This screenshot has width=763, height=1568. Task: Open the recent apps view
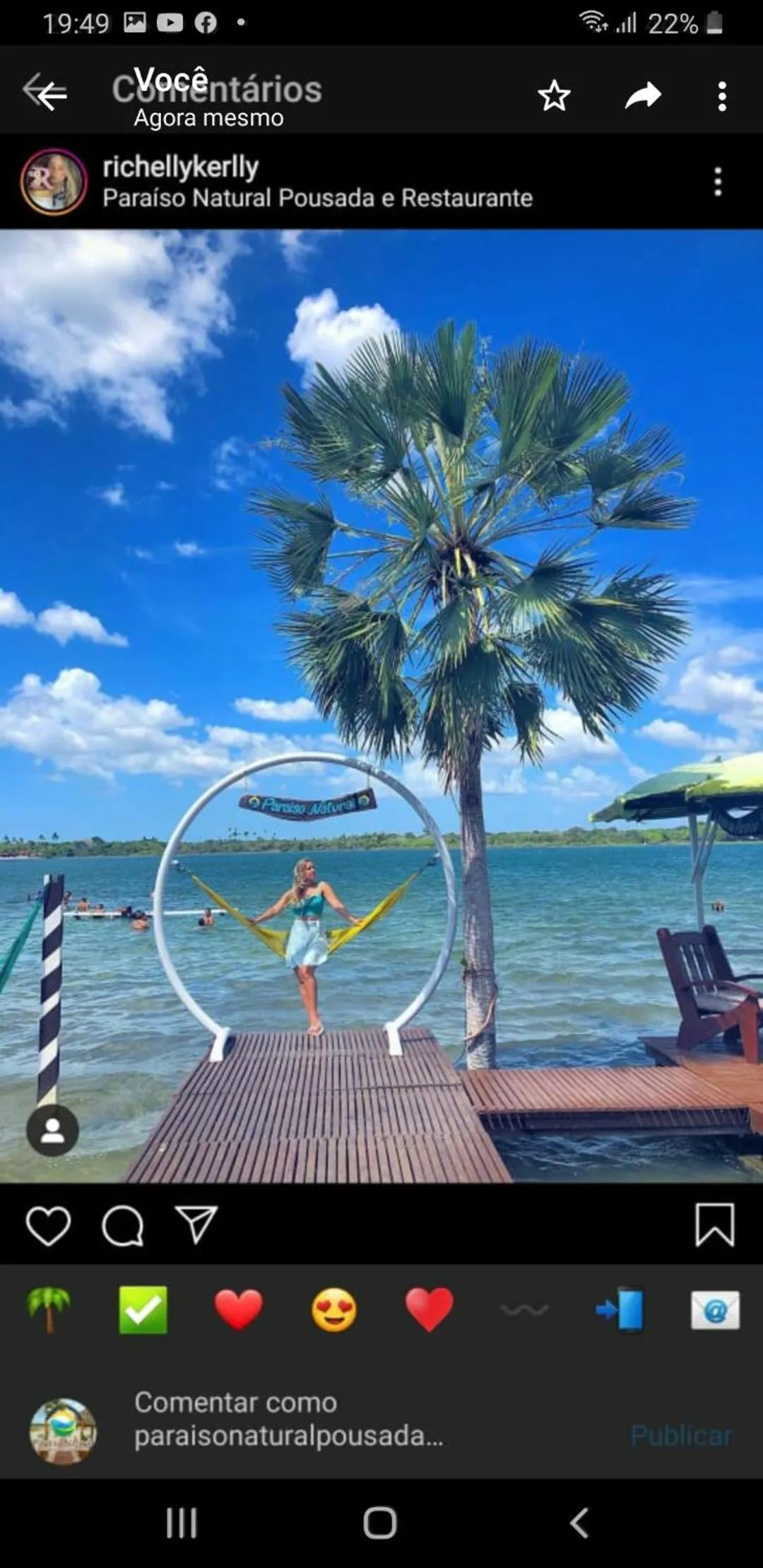click(182, 1522)
